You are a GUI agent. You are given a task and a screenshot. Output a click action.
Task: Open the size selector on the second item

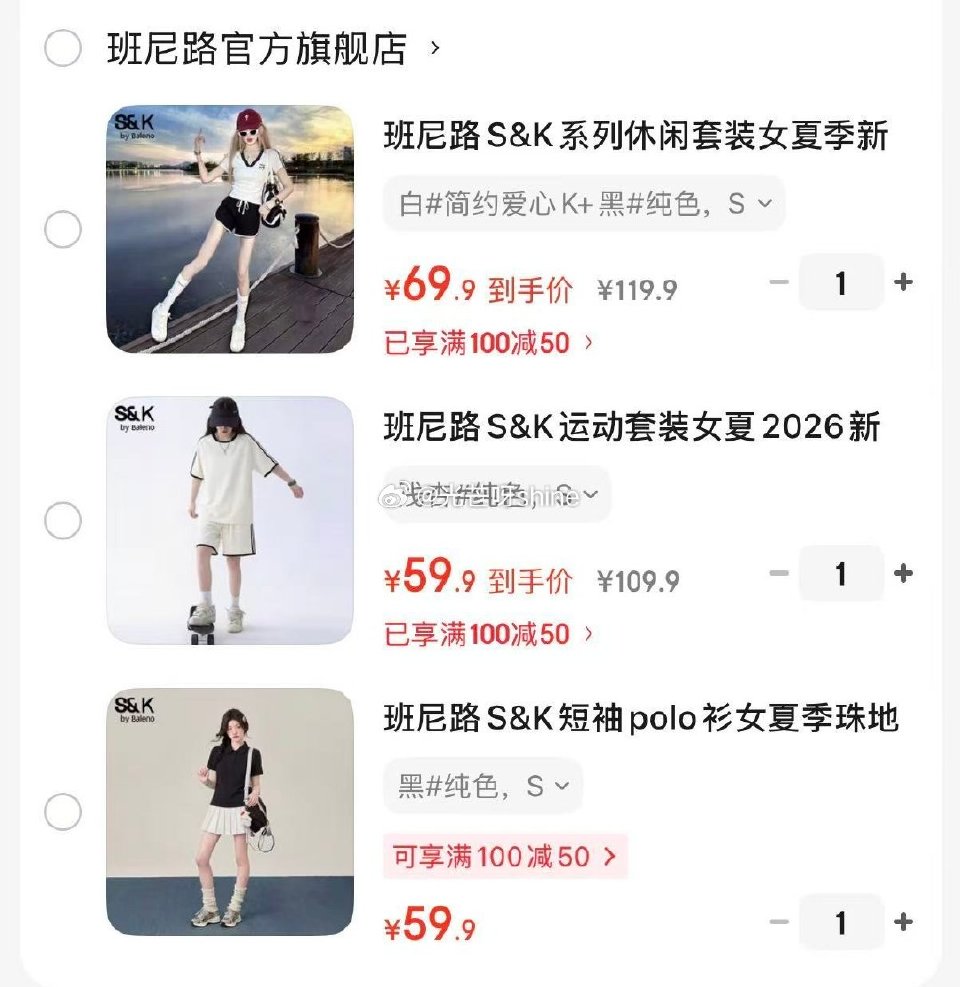(x=497, y=494)
